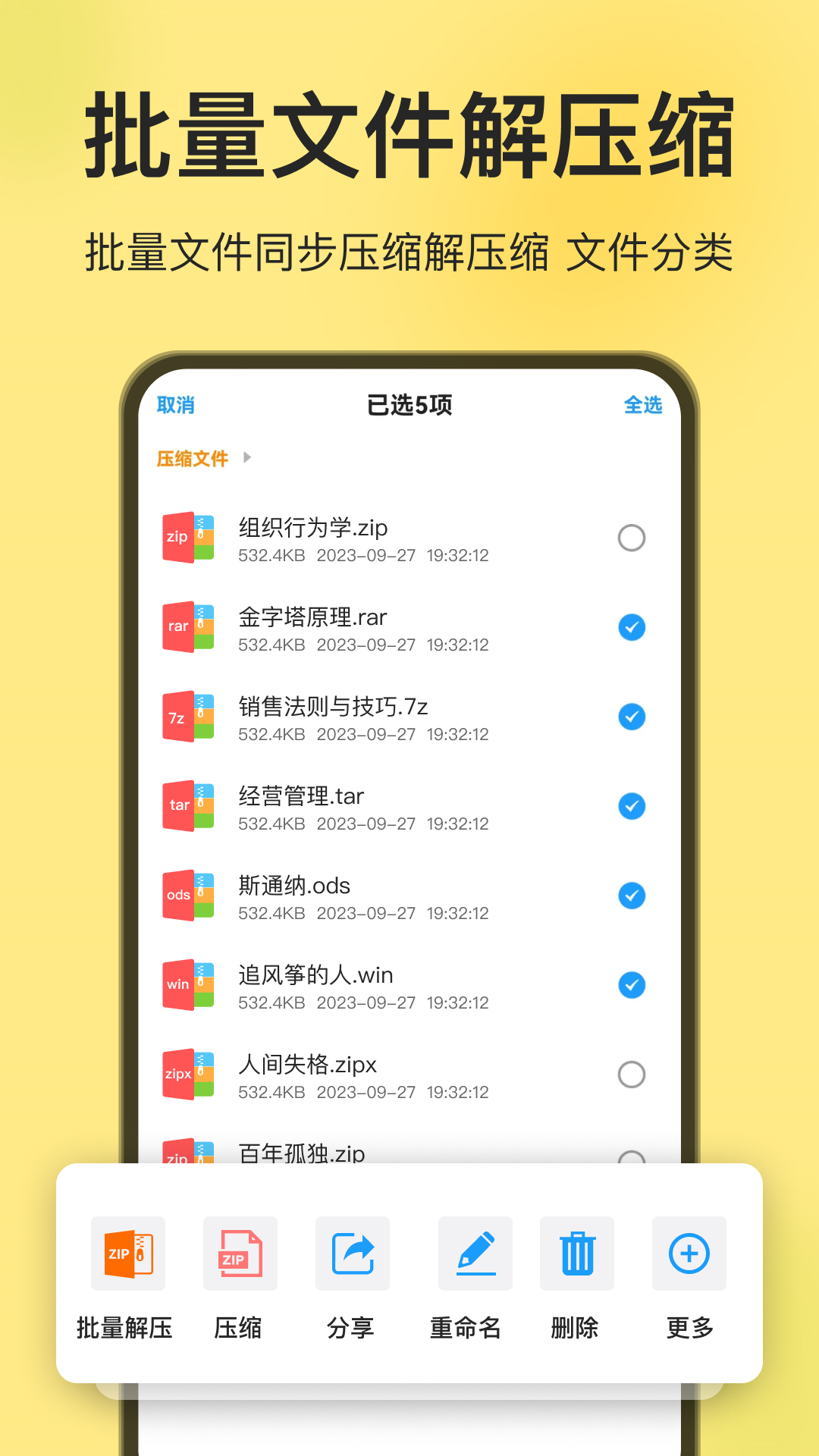This screenshot has width=819, height=1456.
Task: Tap the 删除 trash icon
Action: coord(576,1254)
